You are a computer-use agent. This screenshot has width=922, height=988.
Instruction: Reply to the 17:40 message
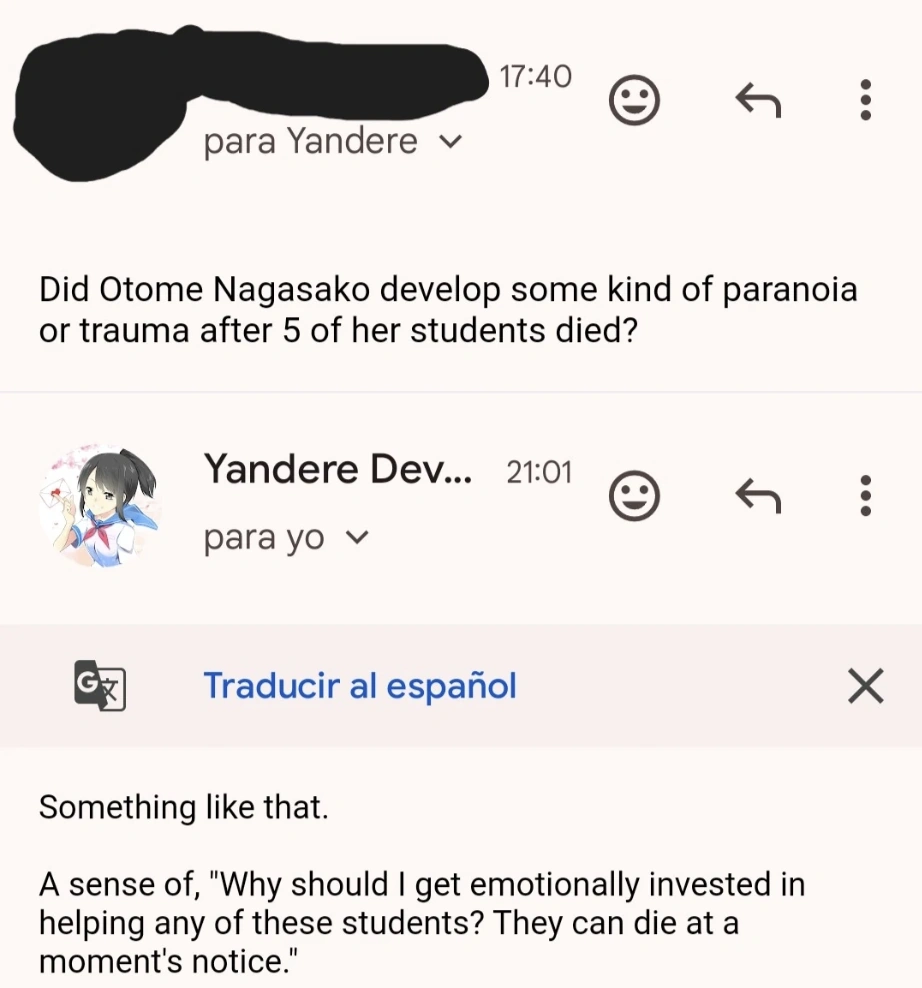[758, 99]
